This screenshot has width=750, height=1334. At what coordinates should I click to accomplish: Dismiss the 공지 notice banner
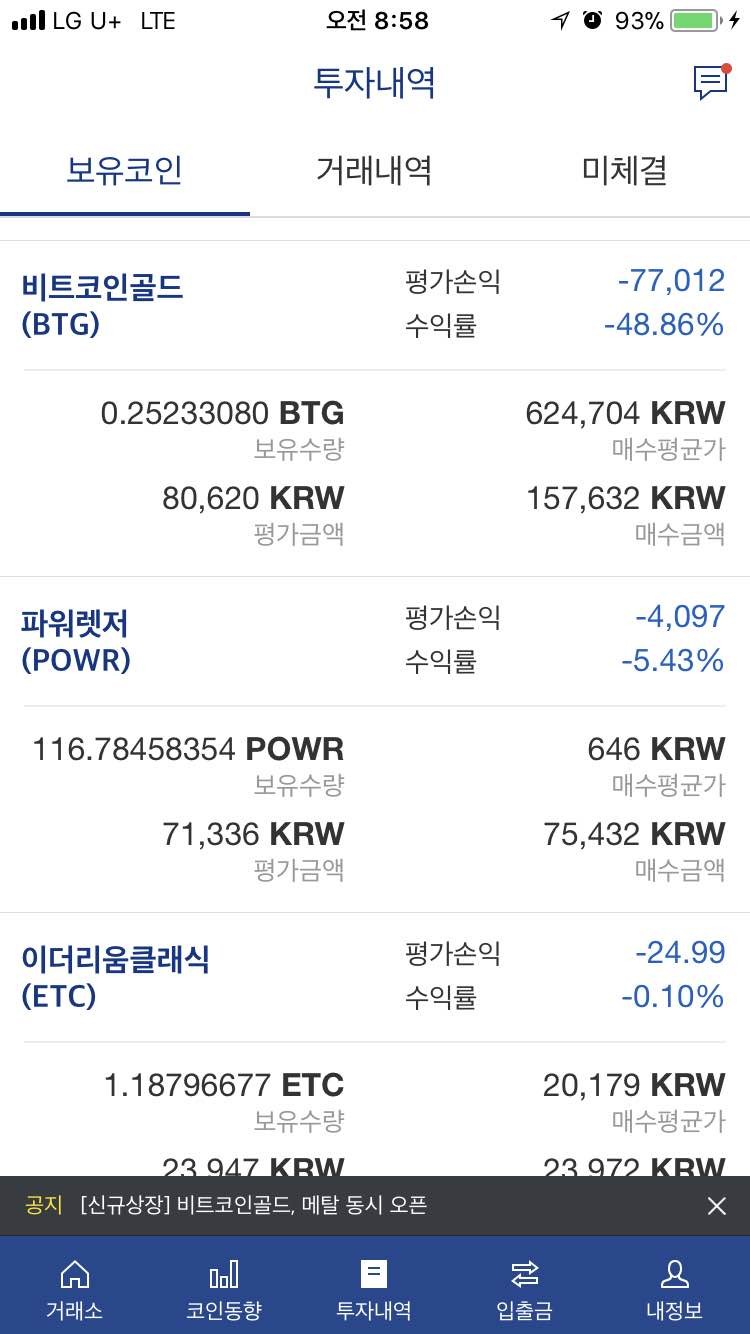click(x=716, y=1206)
